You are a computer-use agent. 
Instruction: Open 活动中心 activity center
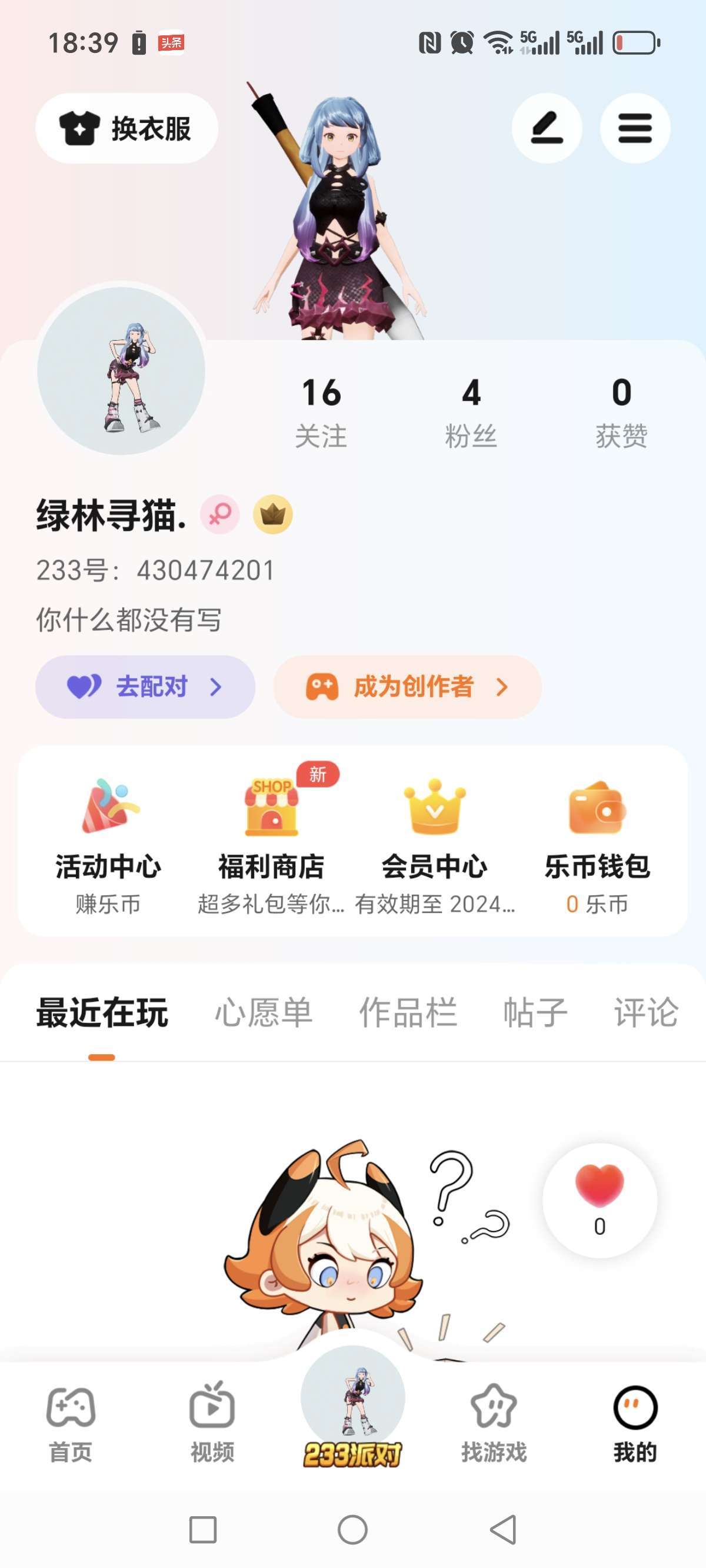[x=108, y=845]
